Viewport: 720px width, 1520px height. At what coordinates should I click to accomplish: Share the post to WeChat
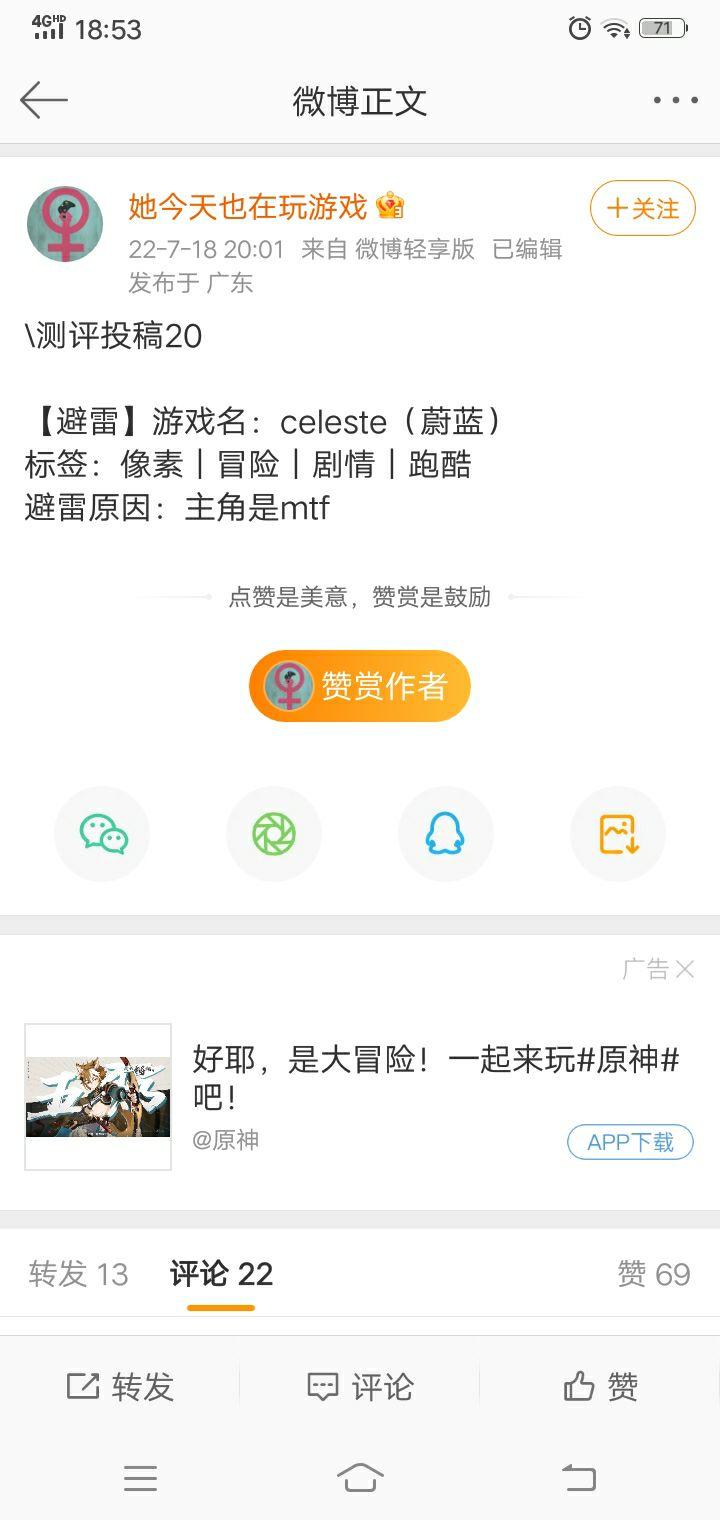pyautogui.click(x=103, y=834)
